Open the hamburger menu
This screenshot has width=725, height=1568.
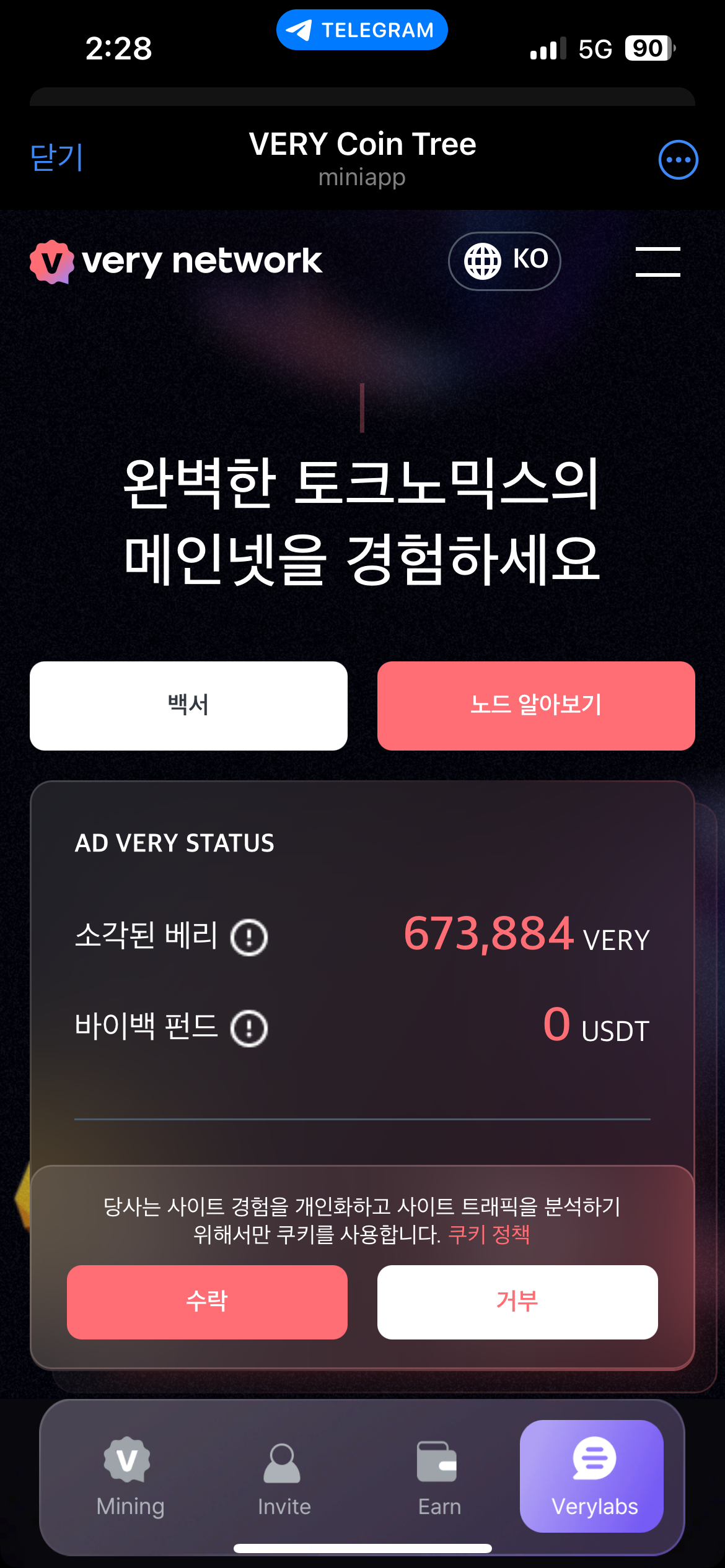657,261
